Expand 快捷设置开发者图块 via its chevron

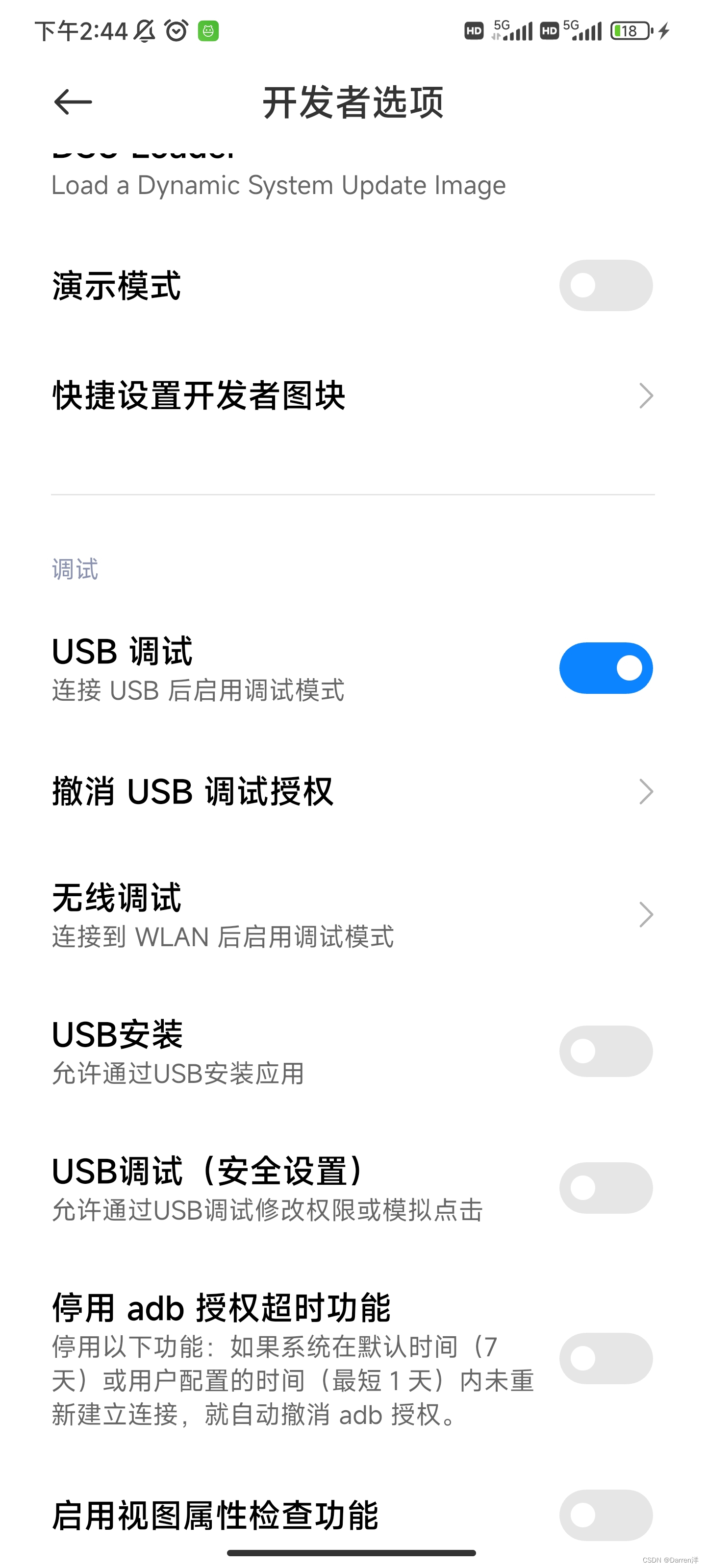(x=646, y=395)
